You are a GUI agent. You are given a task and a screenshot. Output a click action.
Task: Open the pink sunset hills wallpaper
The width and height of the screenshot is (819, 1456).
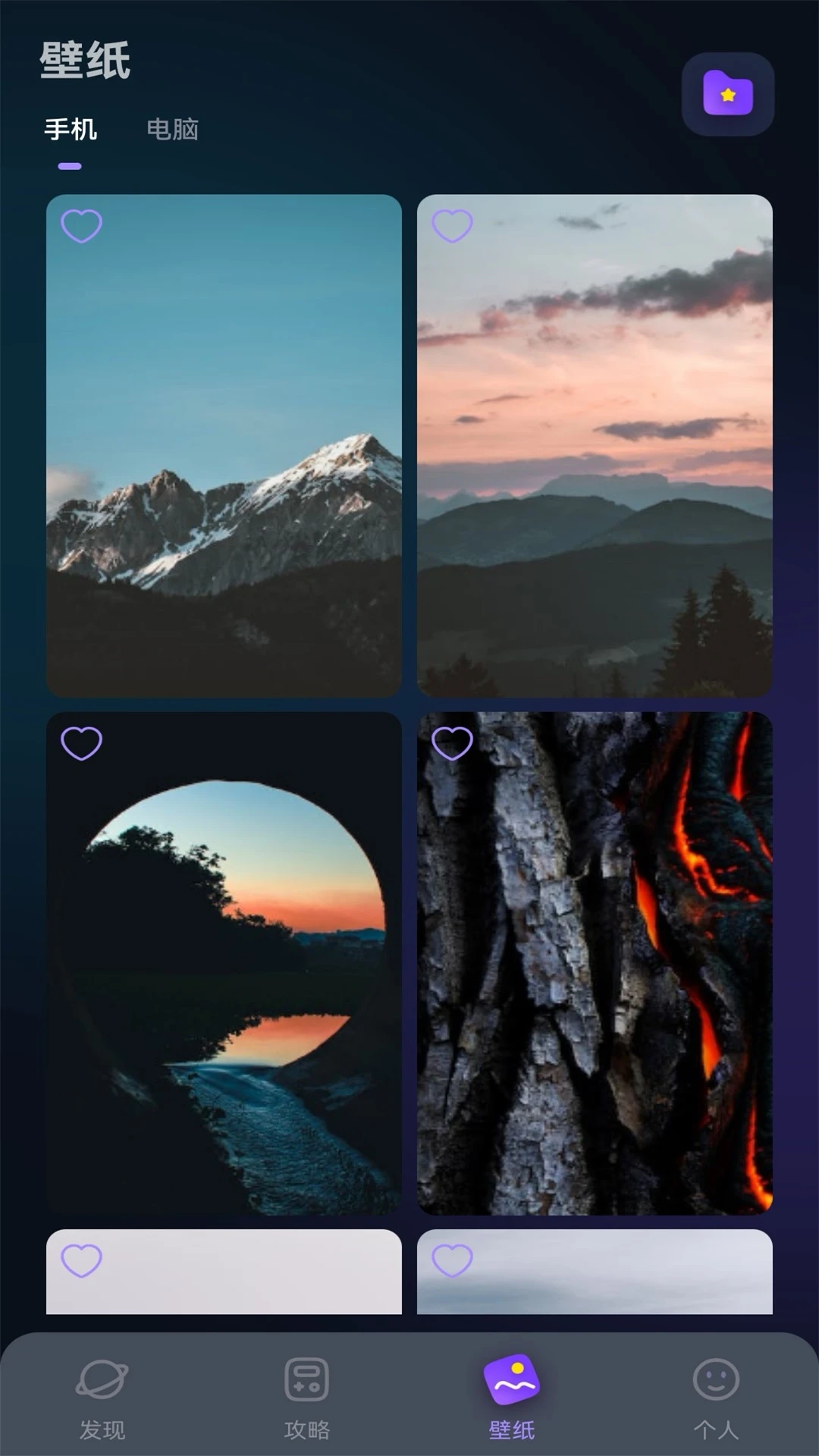coord(595,470)
